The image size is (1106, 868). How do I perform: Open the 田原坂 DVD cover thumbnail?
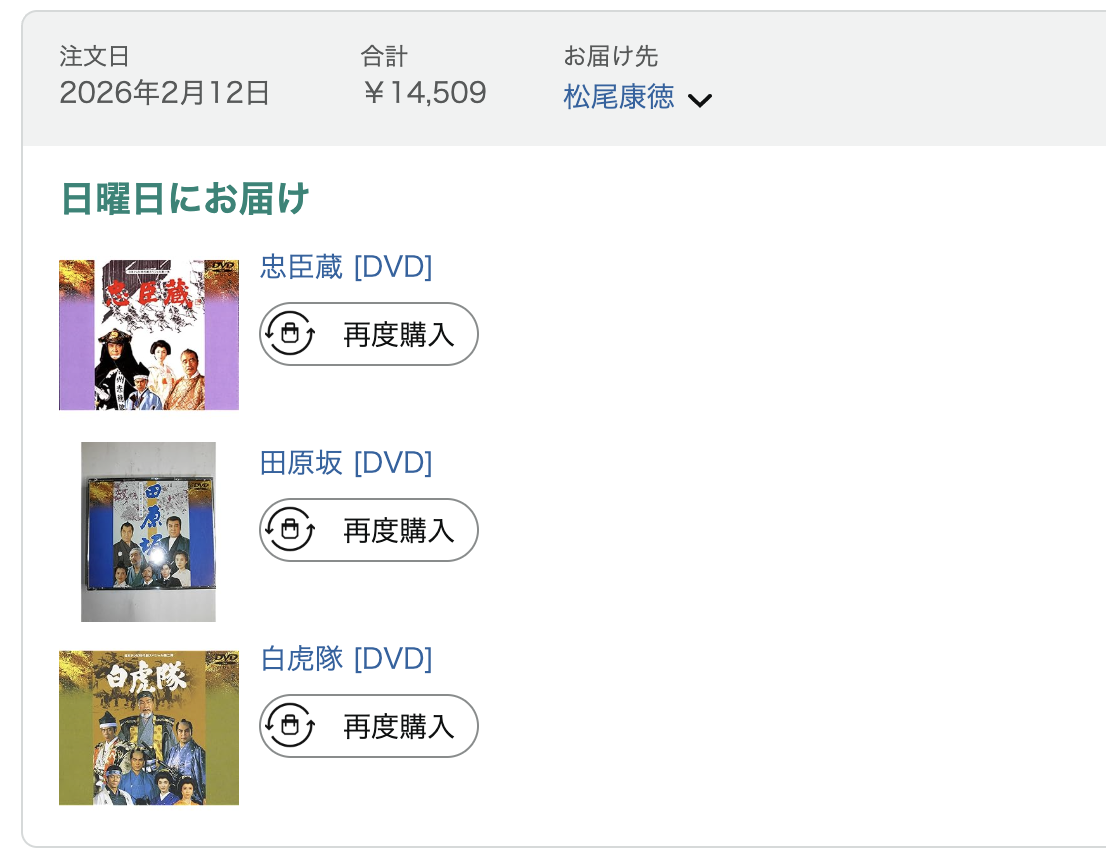click(x=148, y=532)
